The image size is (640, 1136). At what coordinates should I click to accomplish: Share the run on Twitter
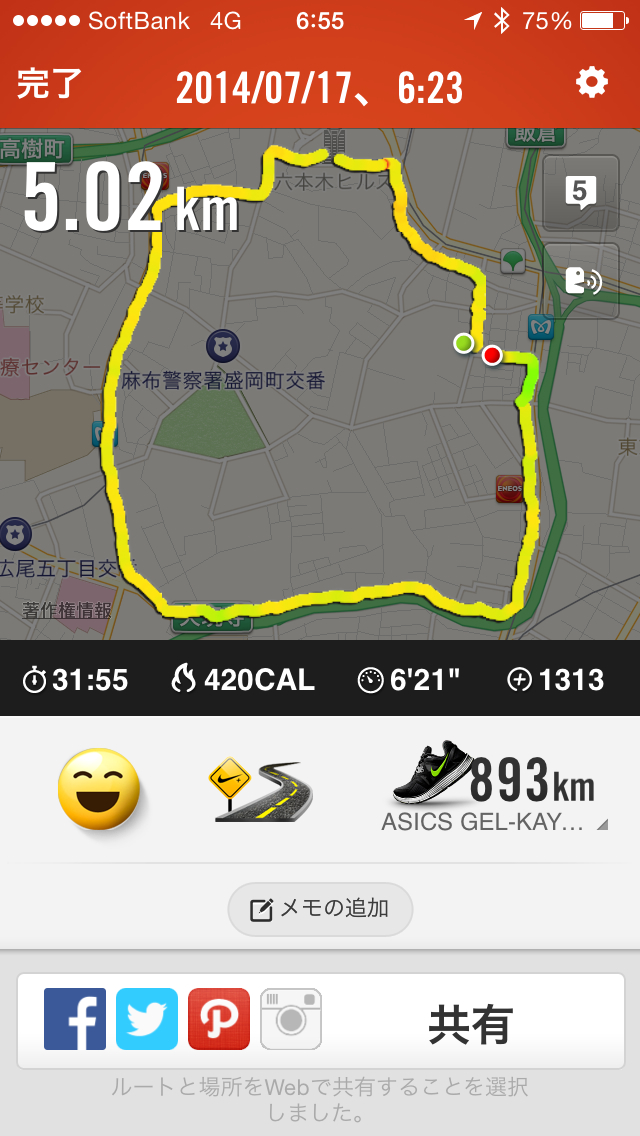[147, 1019]
